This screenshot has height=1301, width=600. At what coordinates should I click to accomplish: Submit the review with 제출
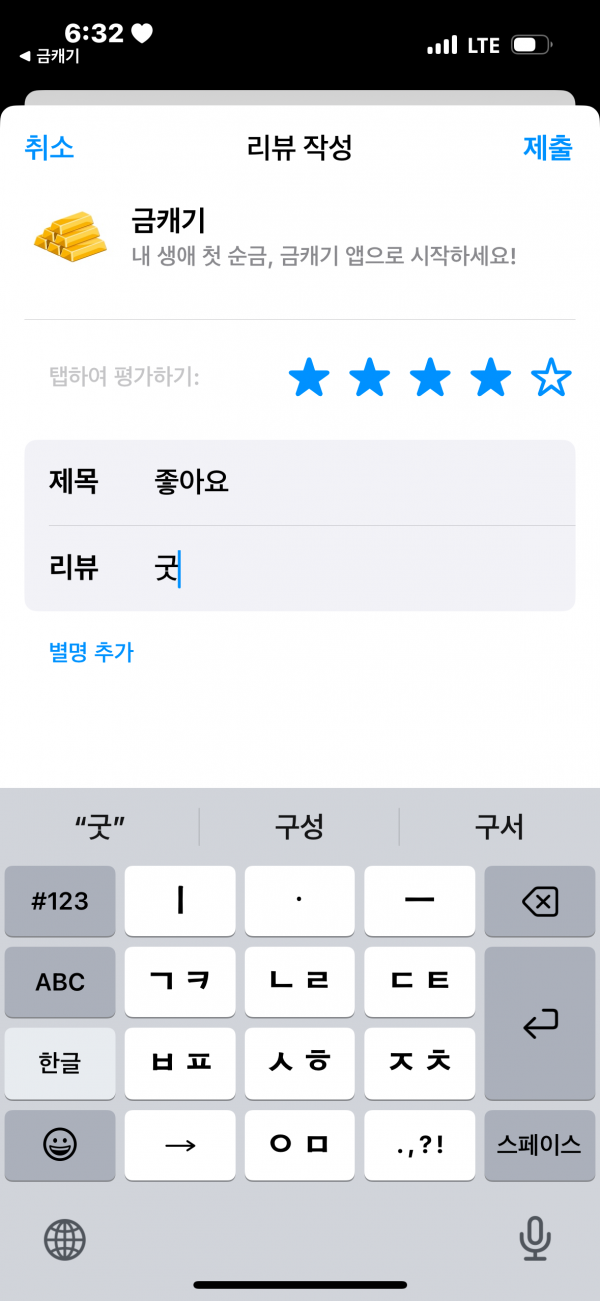pos(548,148)
